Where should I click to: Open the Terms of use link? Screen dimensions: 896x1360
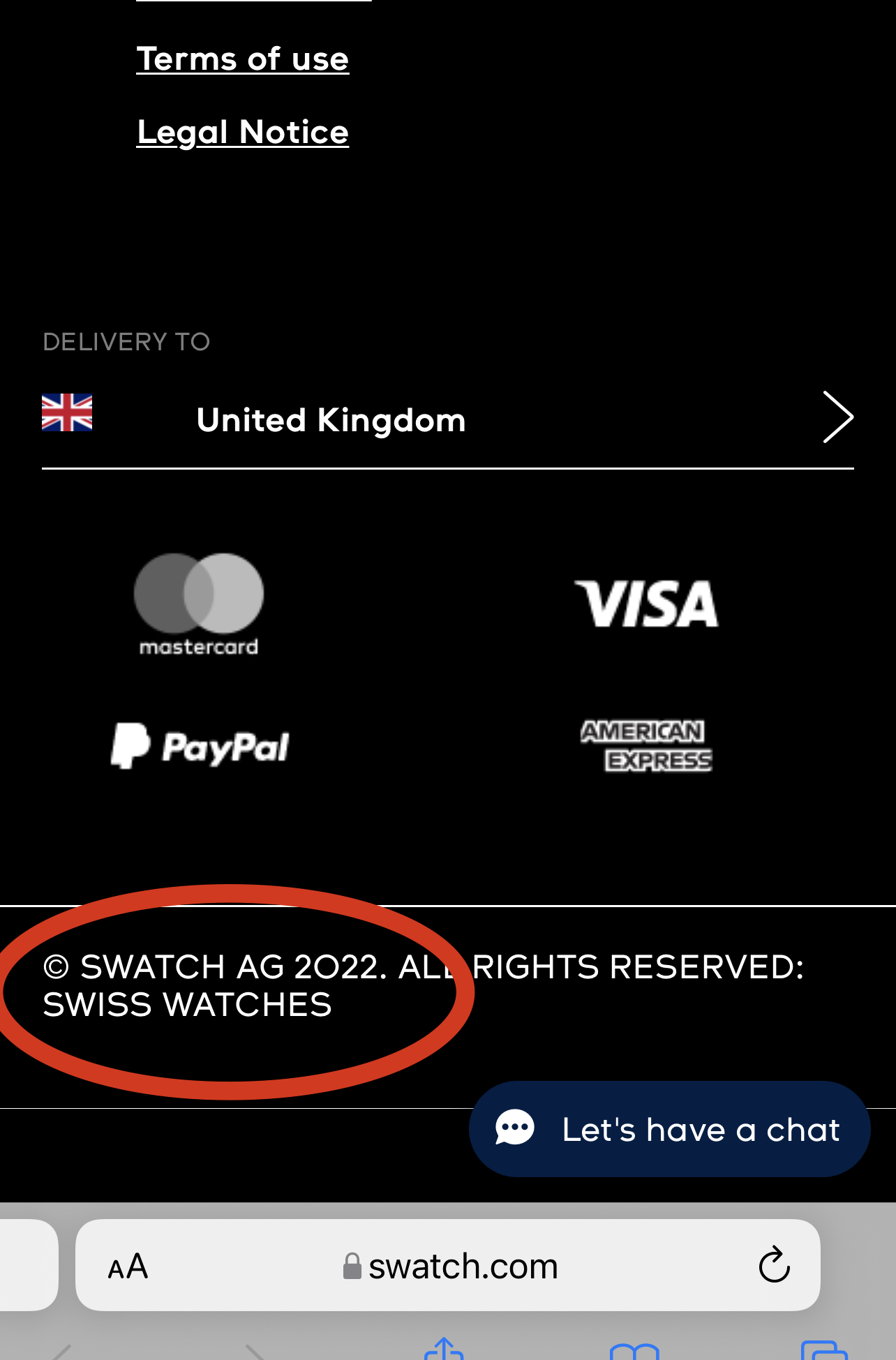pos(242,59)
